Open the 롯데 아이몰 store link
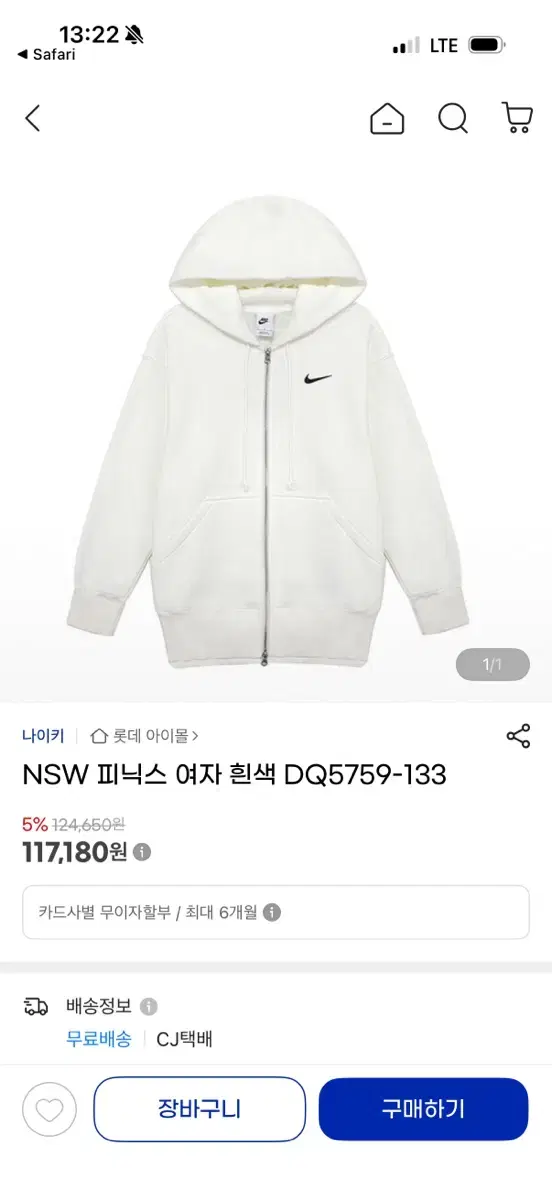Screen dimensions: 552x1200 [144, 736]
